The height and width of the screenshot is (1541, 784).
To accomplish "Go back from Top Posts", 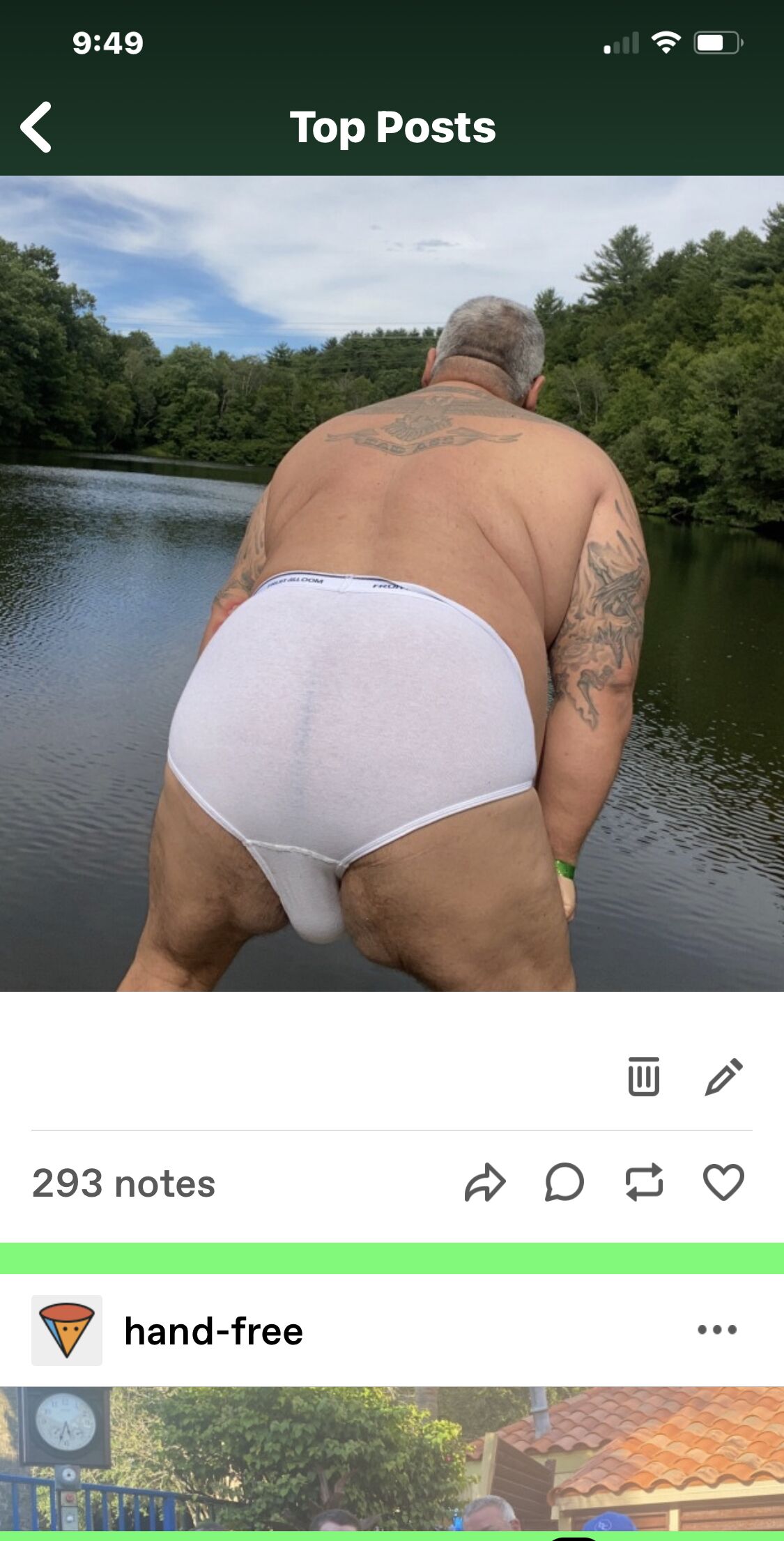I will [x=36, y=128].
